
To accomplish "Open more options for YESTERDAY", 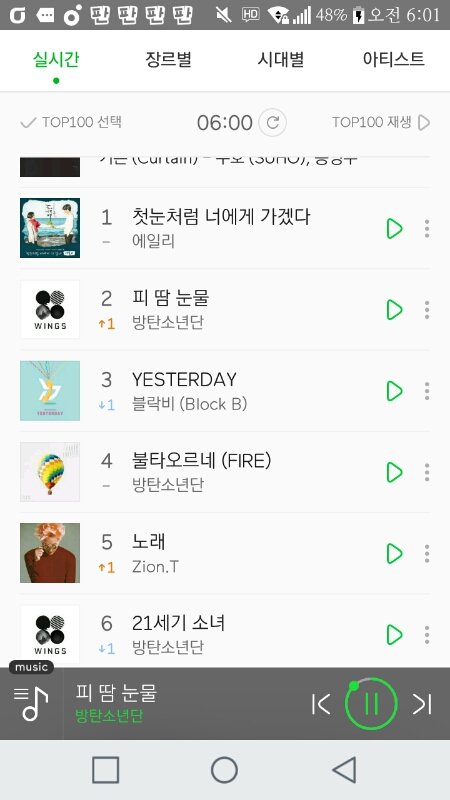I will pos(427,391).
